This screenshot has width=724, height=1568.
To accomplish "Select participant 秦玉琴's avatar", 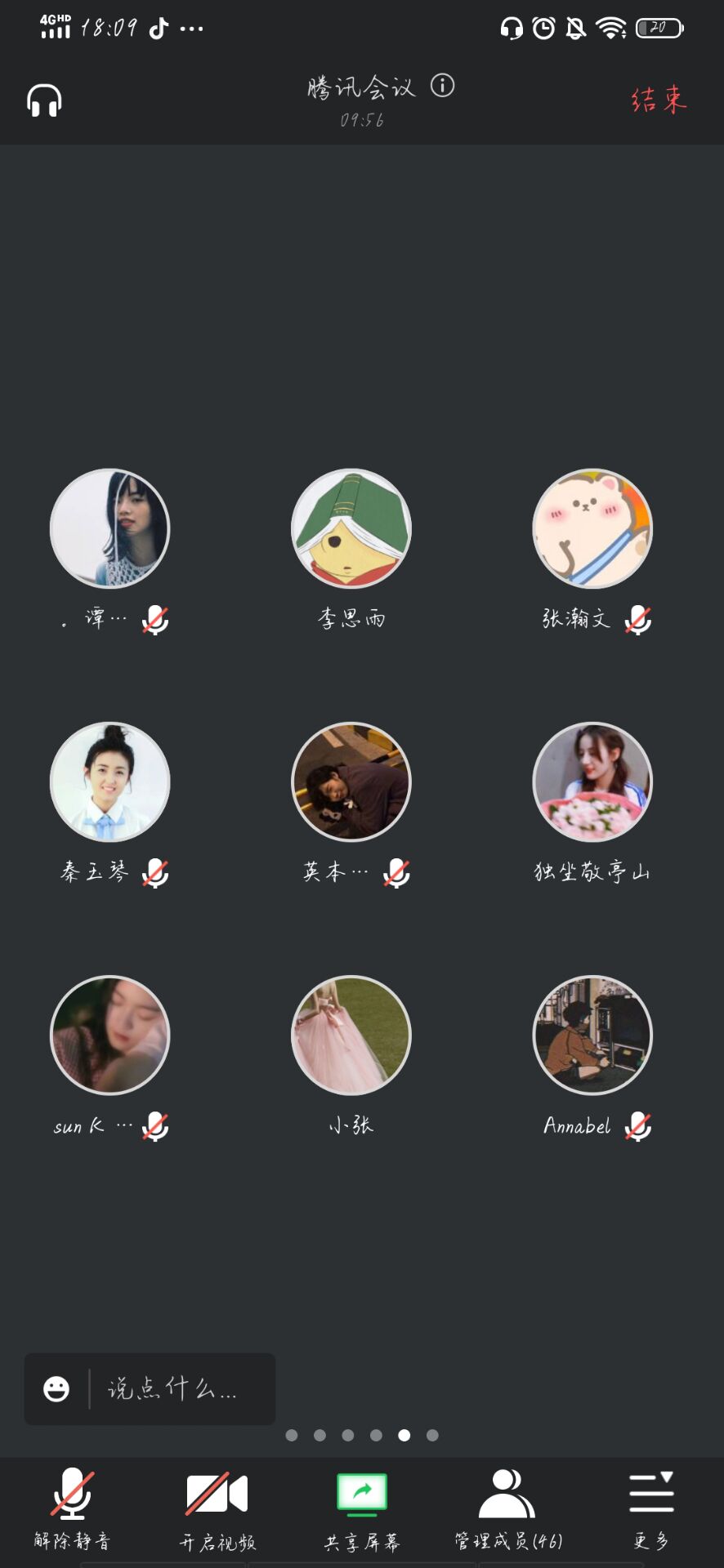I will pyautogui.click(x=110, y=782).
